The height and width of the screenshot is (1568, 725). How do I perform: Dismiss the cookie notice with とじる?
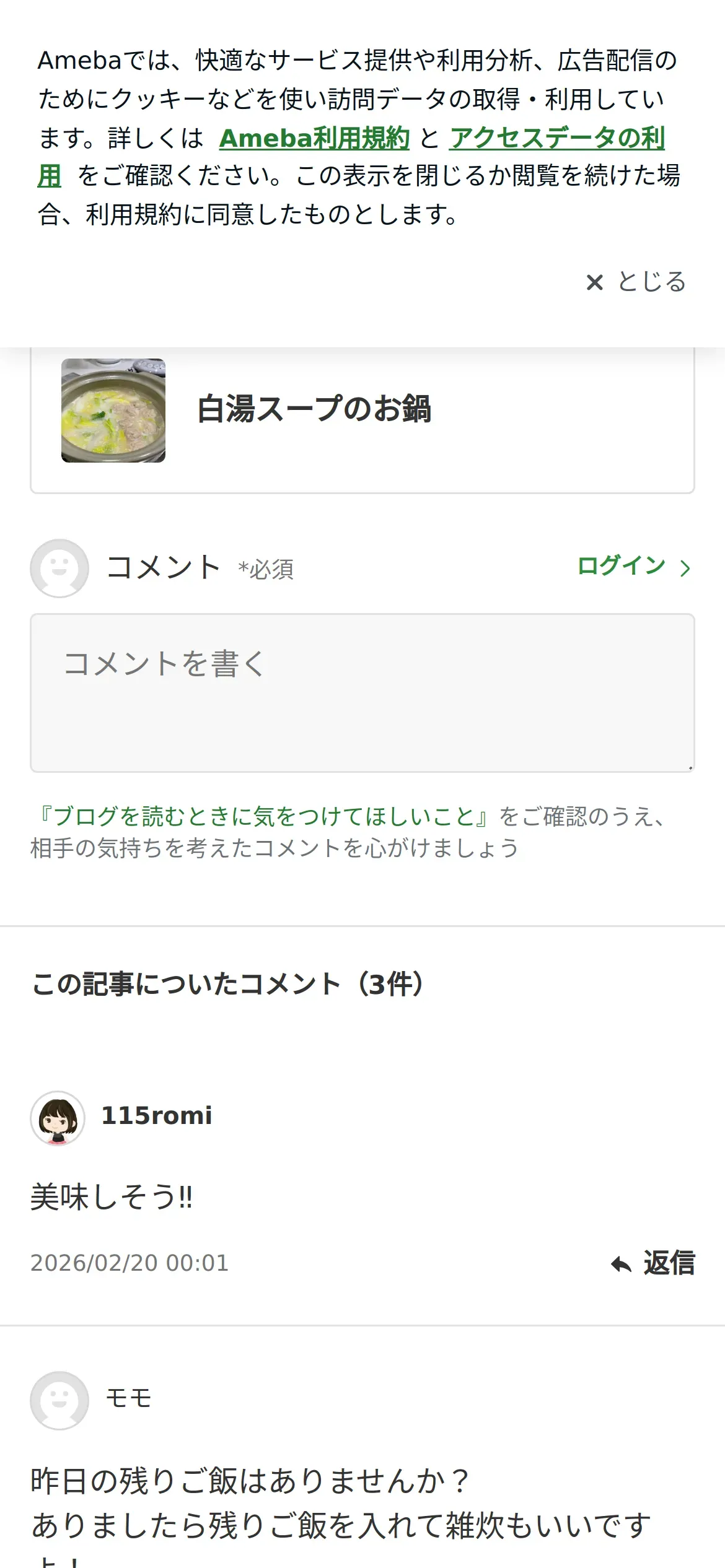point(636,282)
